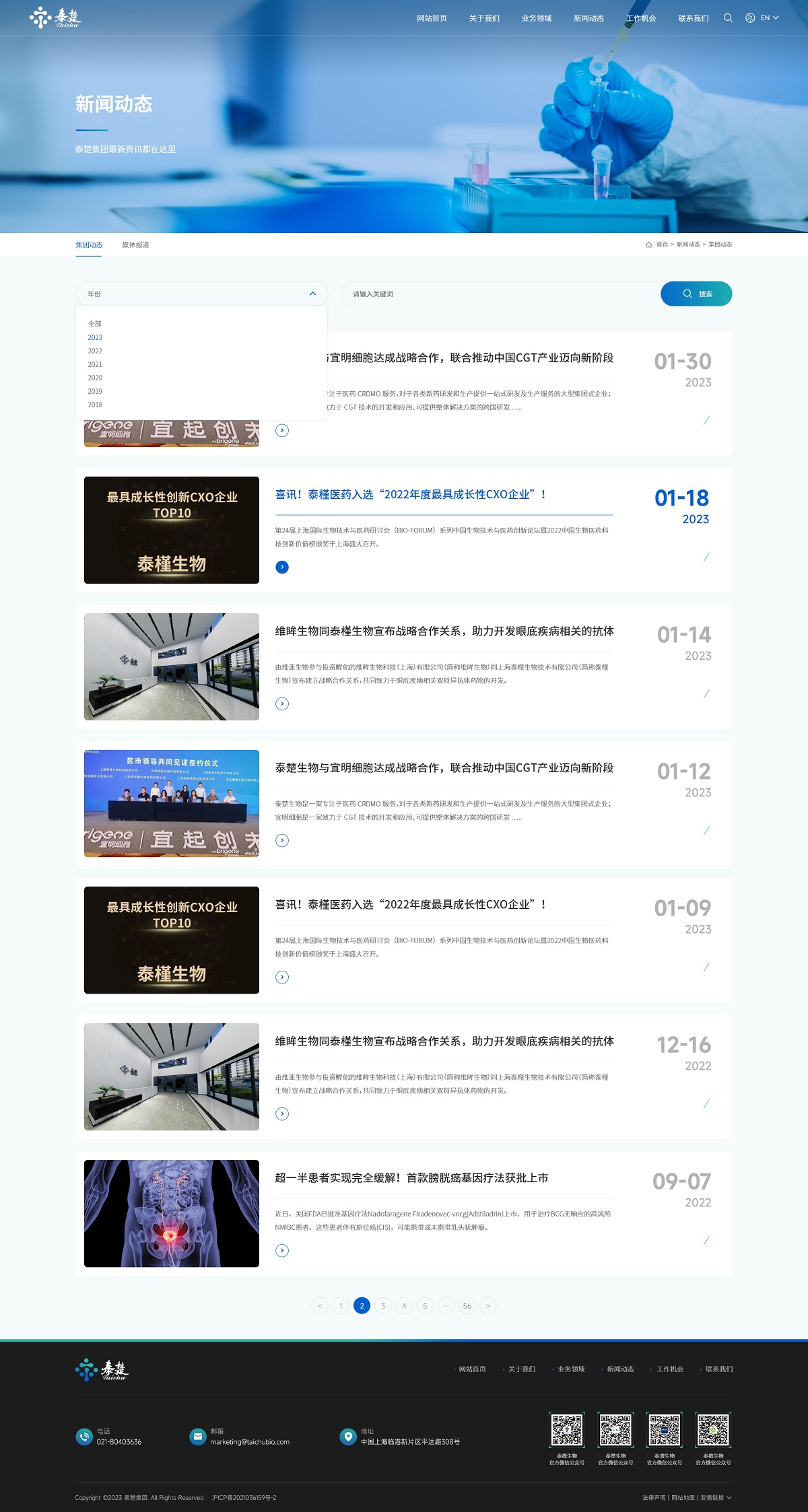The width and height of the screenshot is (808, 1512).
Task: Open the search icon in header
Action: tap(728, 18)
